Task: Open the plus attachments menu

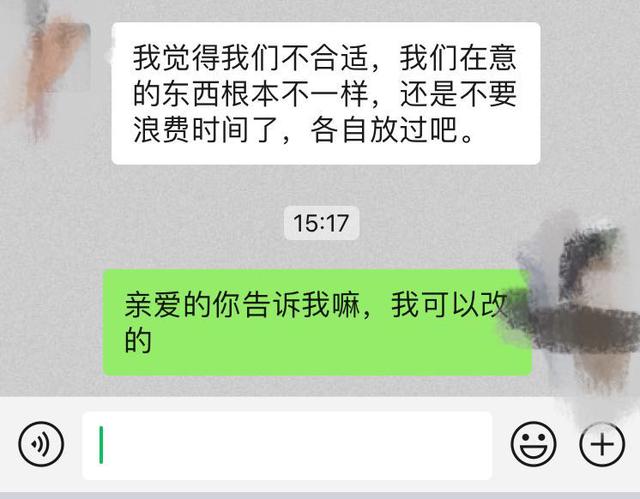Action: pos(601,442)
